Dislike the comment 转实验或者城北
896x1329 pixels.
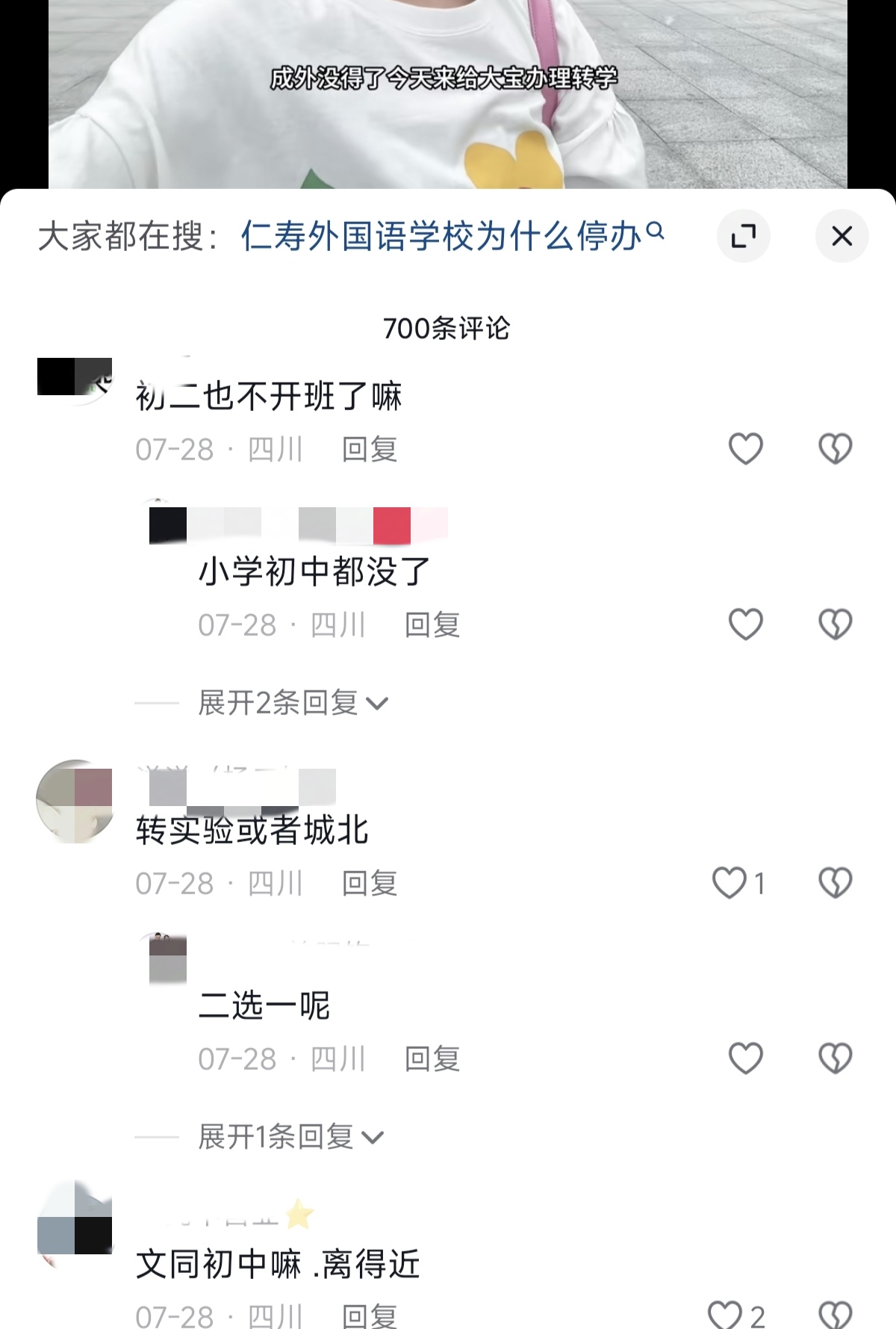coord(835,883)
